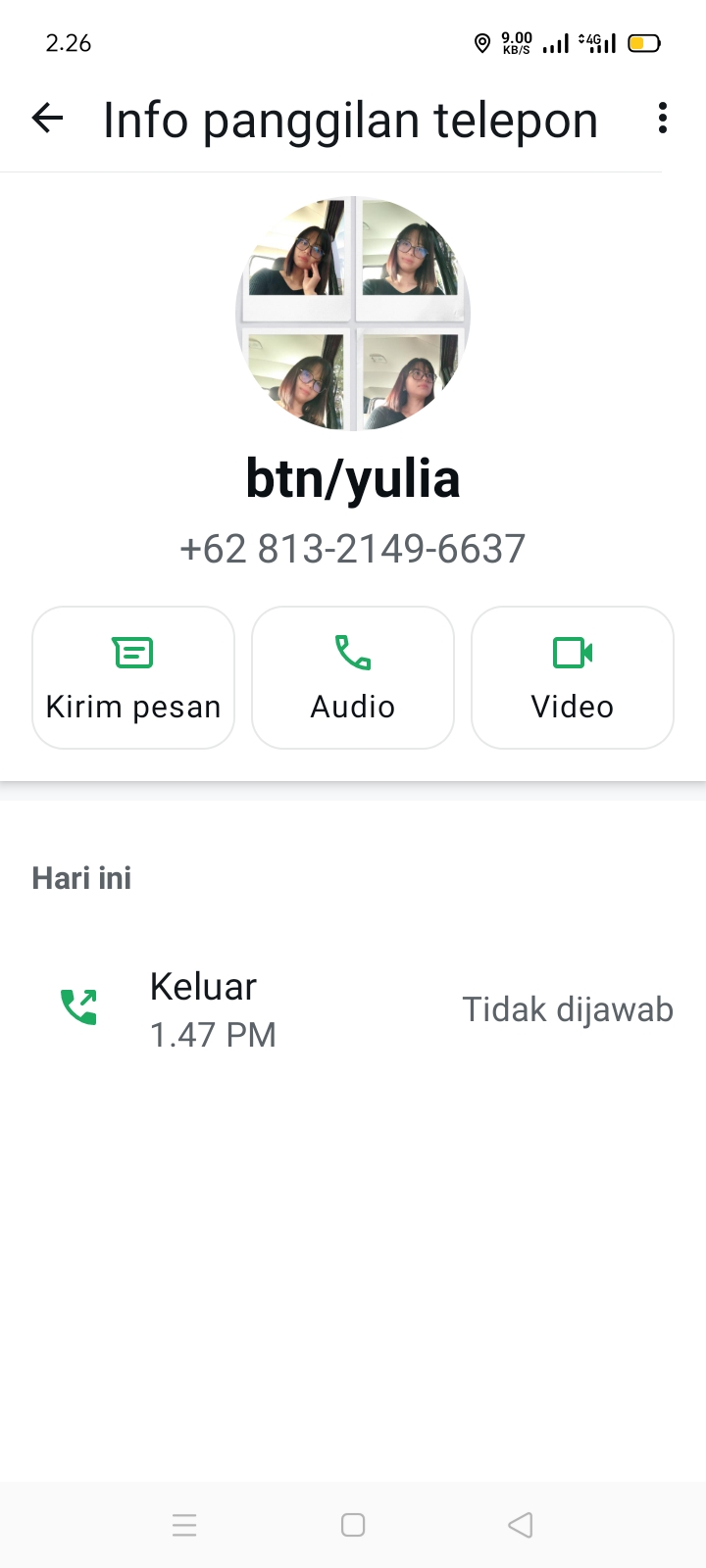
Task: Tap the back arrow to leave call info
Action: click(47, 118)
